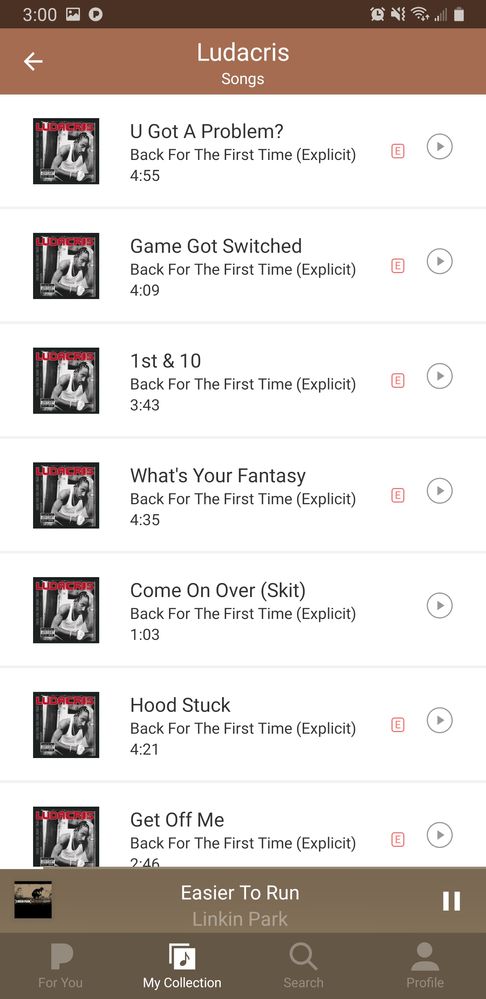Pause Easier To Run in the mini player
486x999 pixels.
[x=451, y=901]
